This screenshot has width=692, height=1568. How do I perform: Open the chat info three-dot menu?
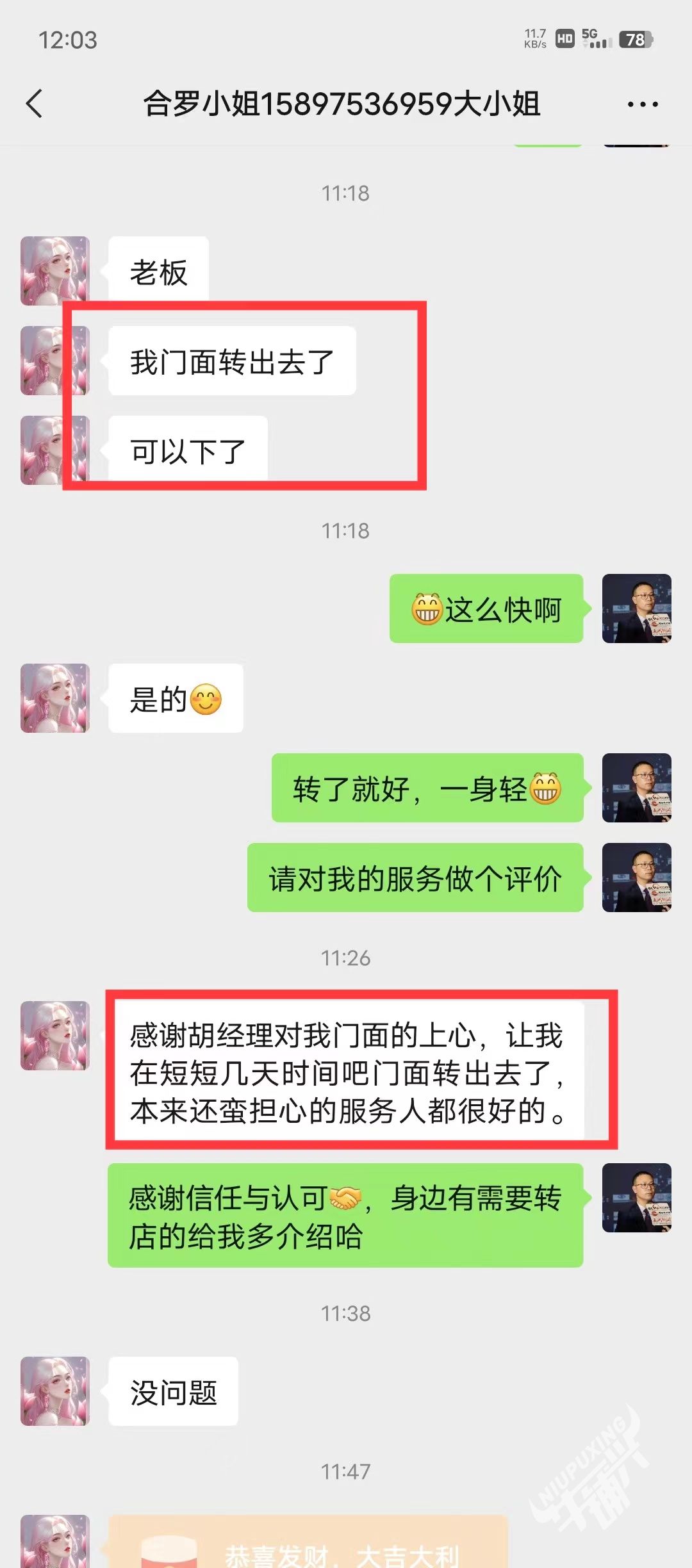[642, 104]
